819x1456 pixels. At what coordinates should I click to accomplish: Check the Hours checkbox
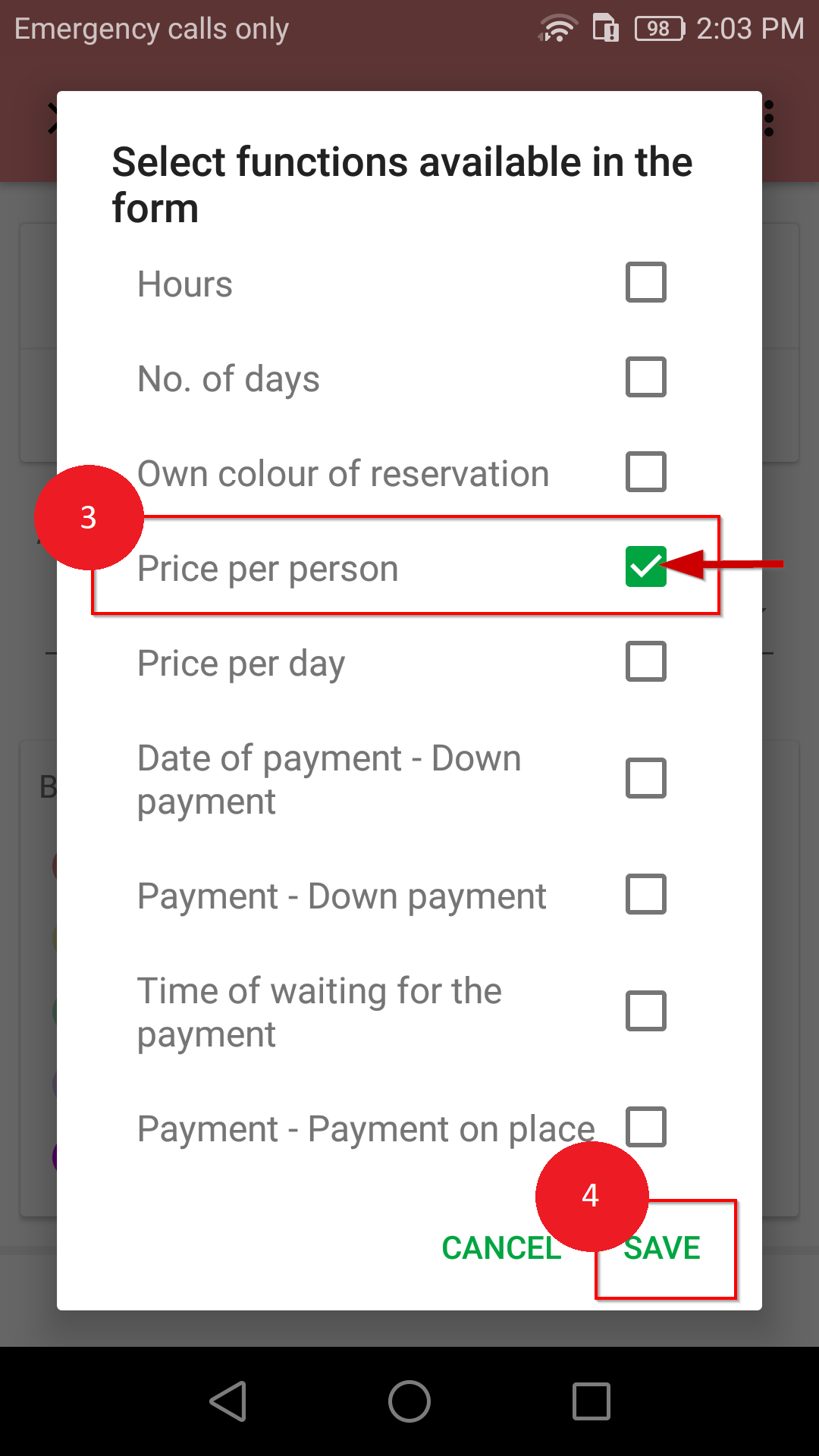(645, 282)
